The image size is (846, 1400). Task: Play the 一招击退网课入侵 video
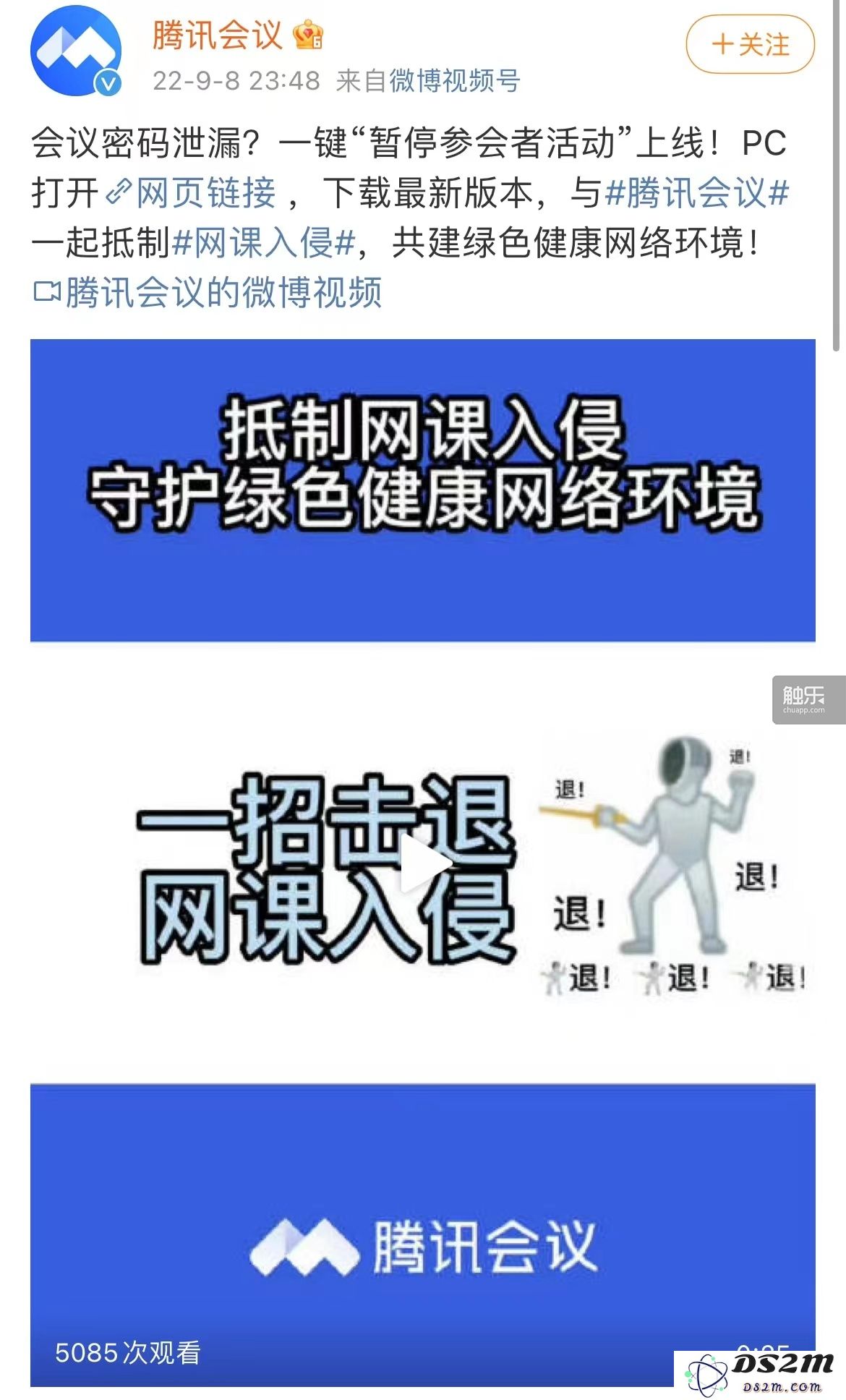[424, 863]
